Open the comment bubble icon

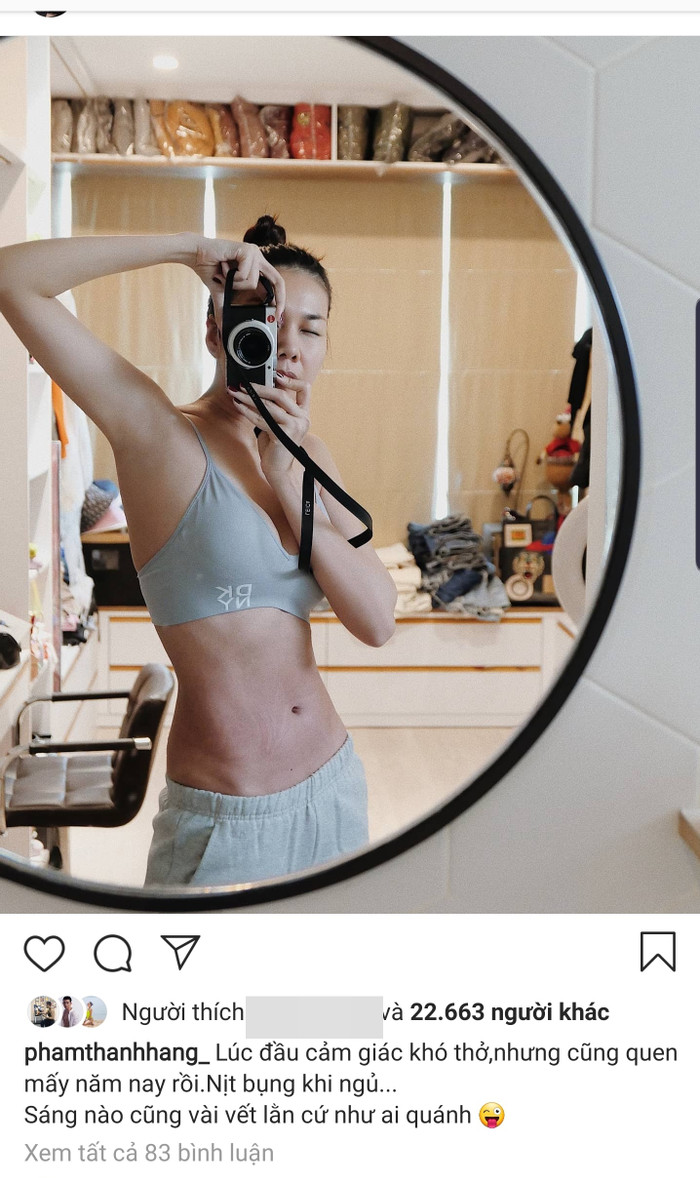pos(113,953)
